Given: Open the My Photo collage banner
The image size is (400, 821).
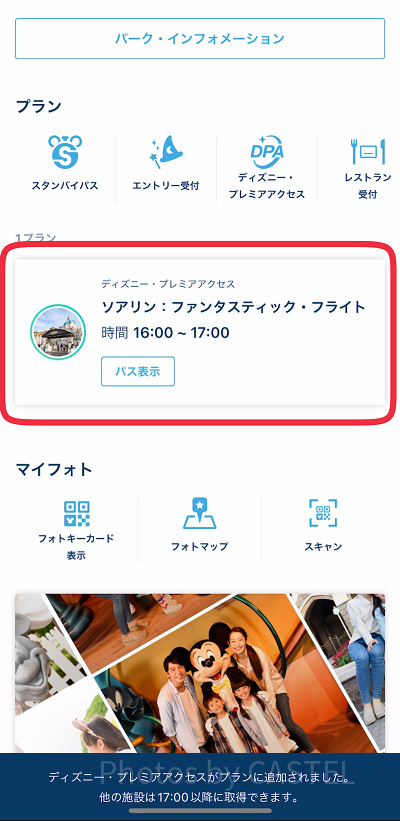Looking at the screenshot, I should pos(199,673).
